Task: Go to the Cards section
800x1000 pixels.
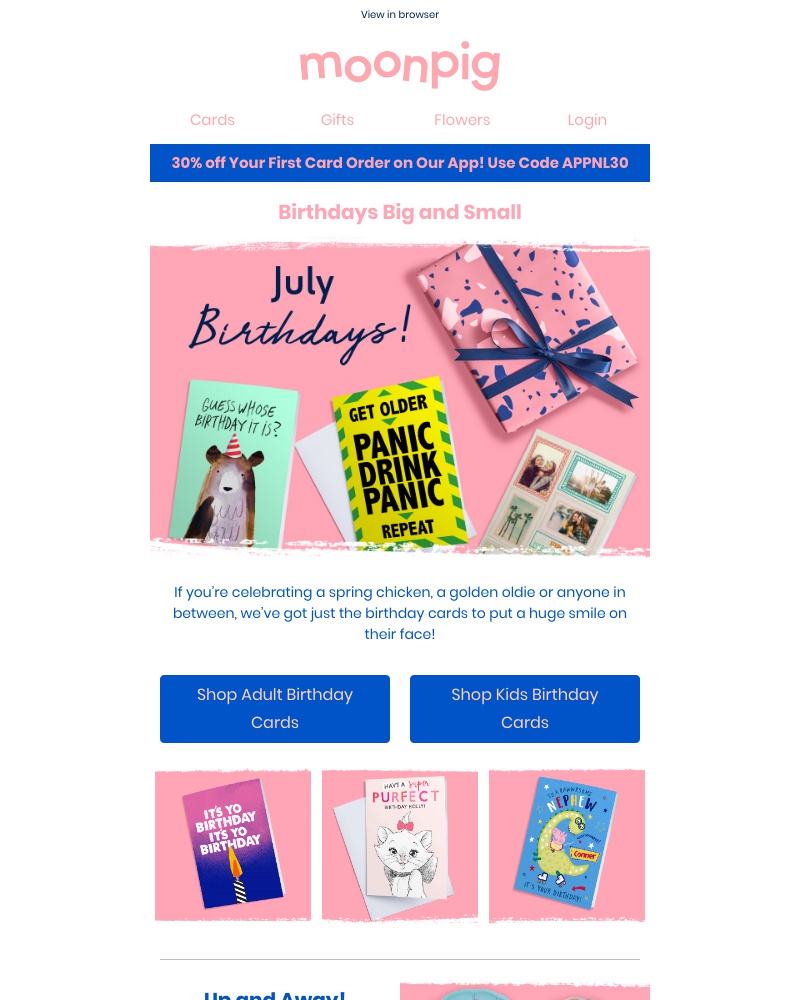Action: [x=212, y=120]
